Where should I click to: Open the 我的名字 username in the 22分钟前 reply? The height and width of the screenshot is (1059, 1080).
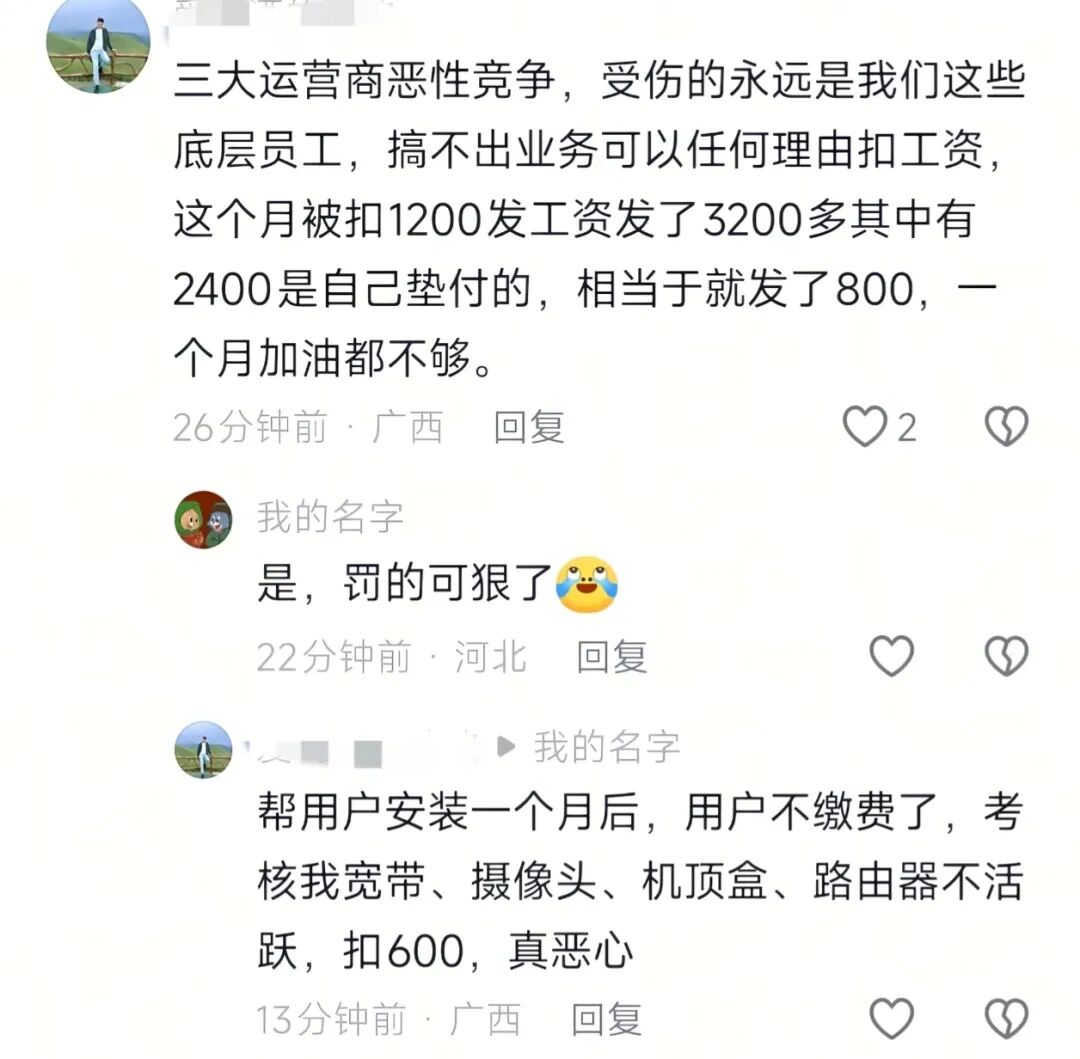coord(330,517)
